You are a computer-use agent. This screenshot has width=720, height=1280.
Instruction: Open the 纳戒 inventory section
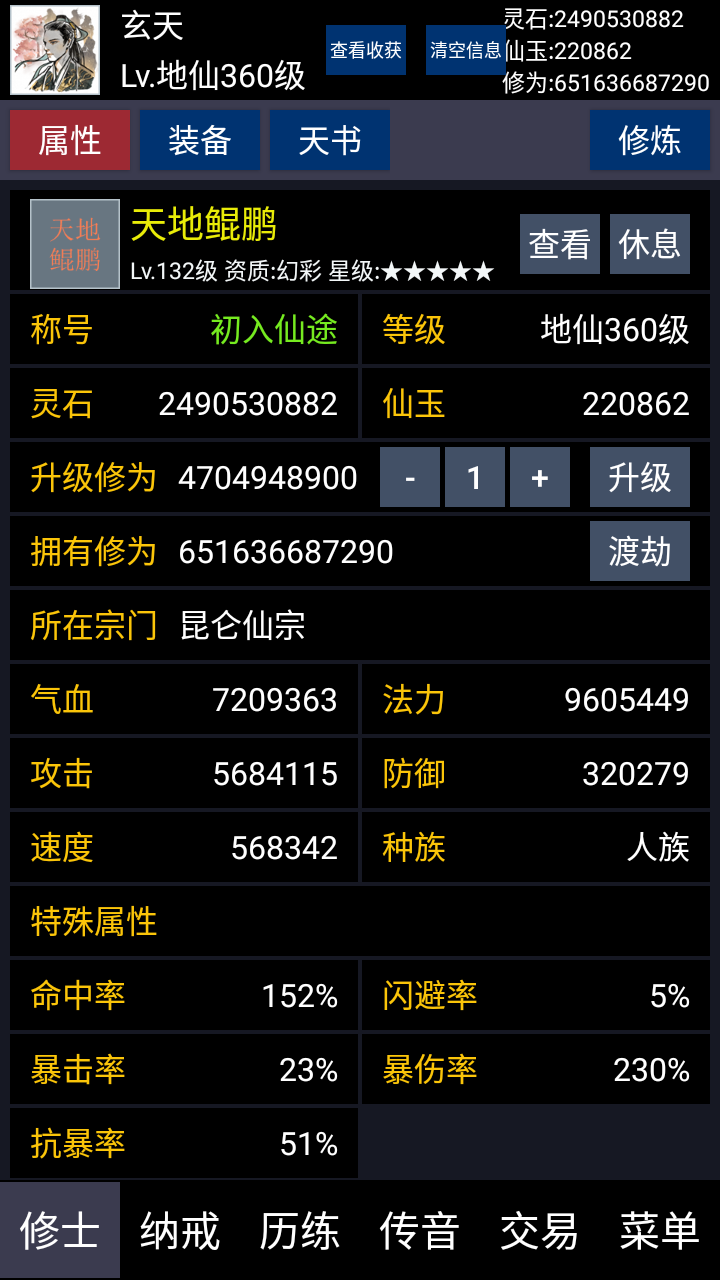pyautogui.click(x=177, y=1232)
